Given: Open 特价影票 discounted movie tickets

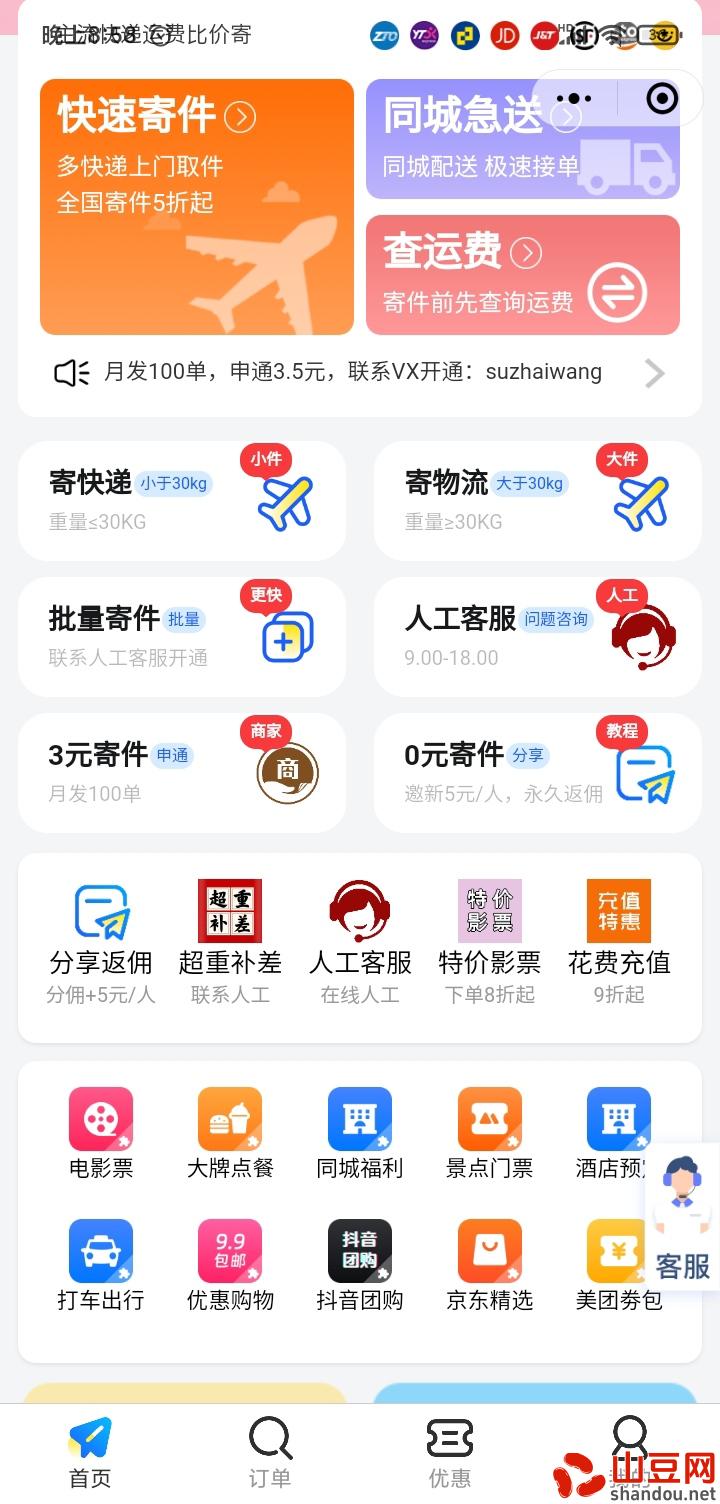Looking at the screenshot, I should 489,940.
